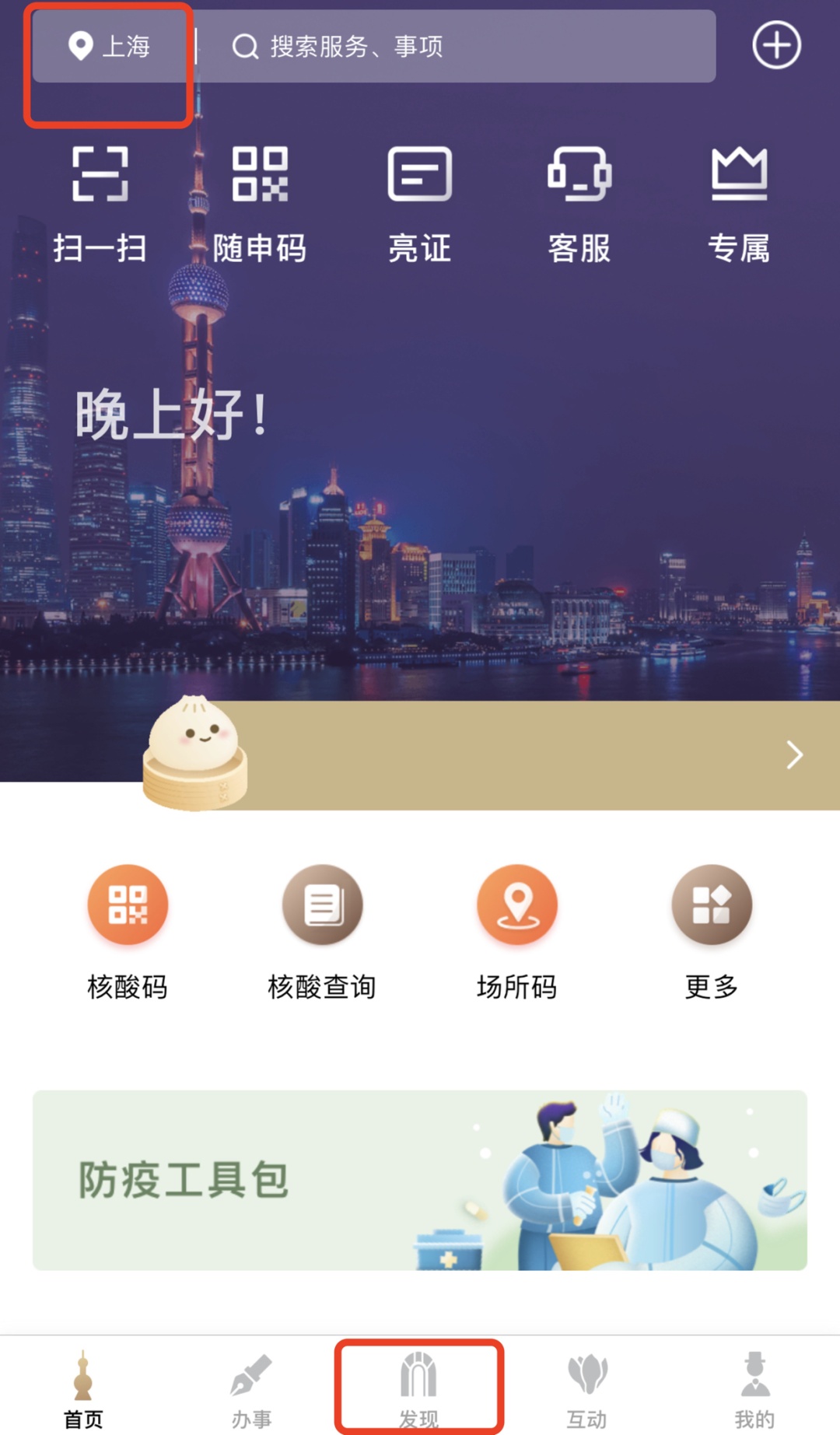Select the 我的 profile tab
Viewport: 840px width, 1435px height.
point(754,1390)
